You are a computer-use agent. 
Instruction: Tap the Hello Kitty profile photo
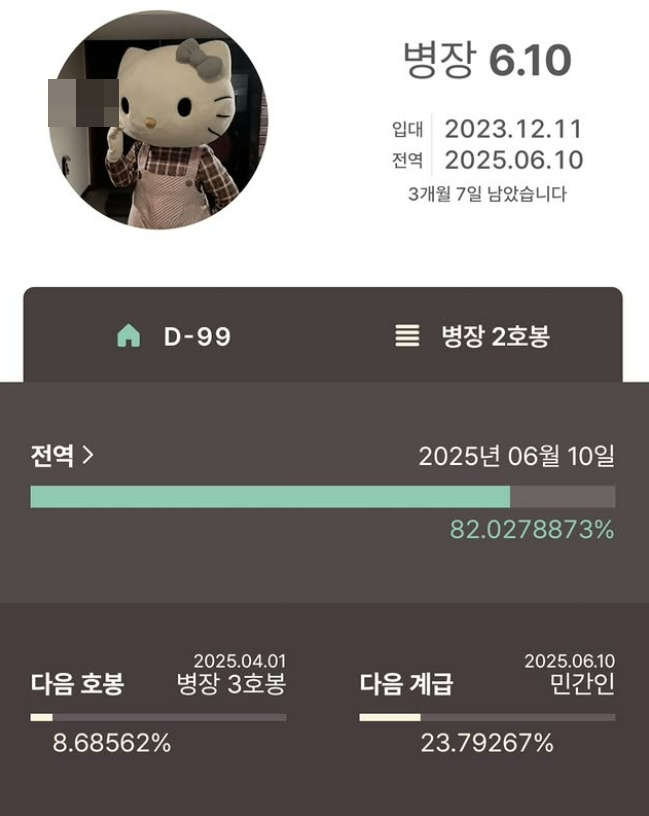click(158, 120)
